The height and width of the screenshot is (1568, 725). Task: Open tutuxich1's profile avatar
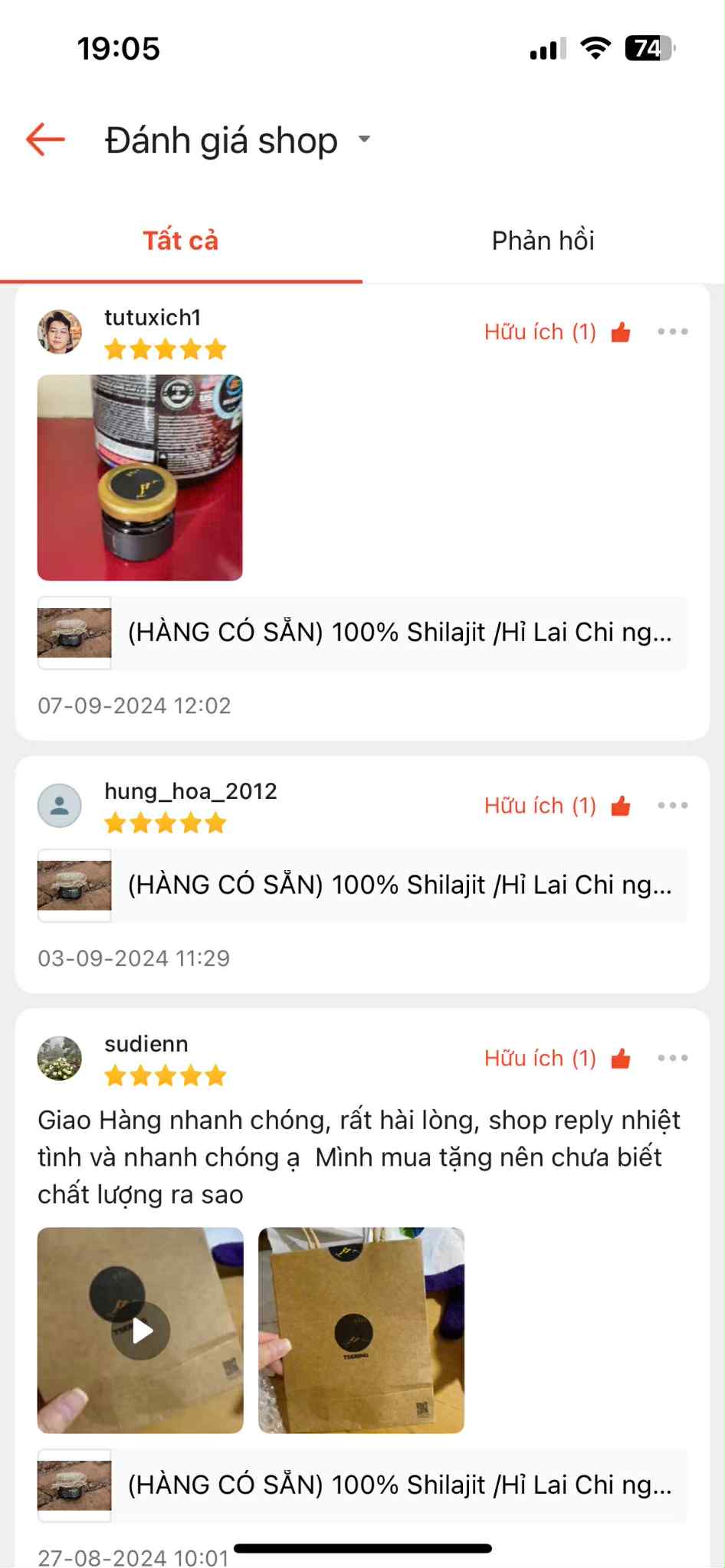click(60, 332)
